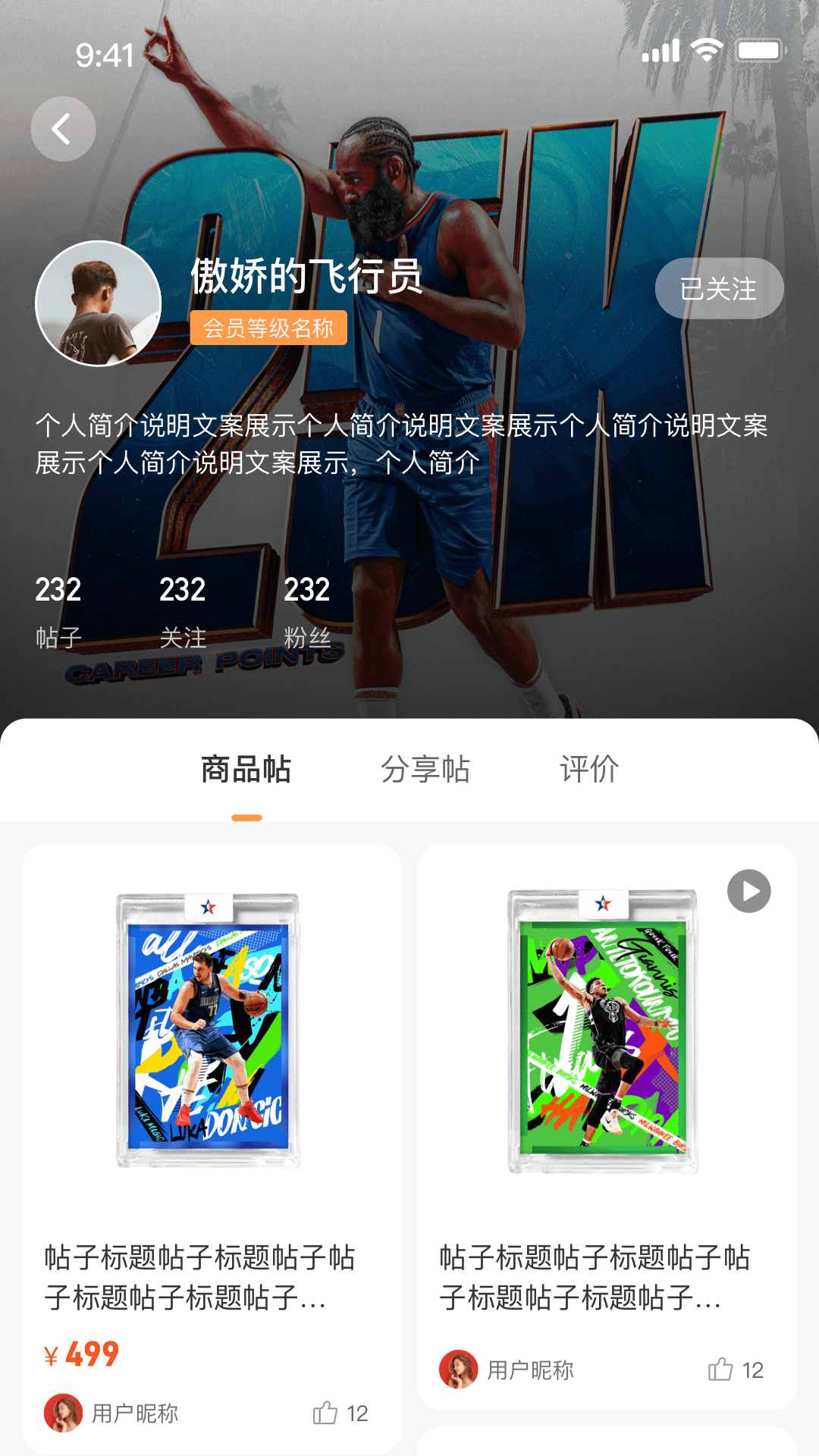Go back using the arrow button

[63, 129]
